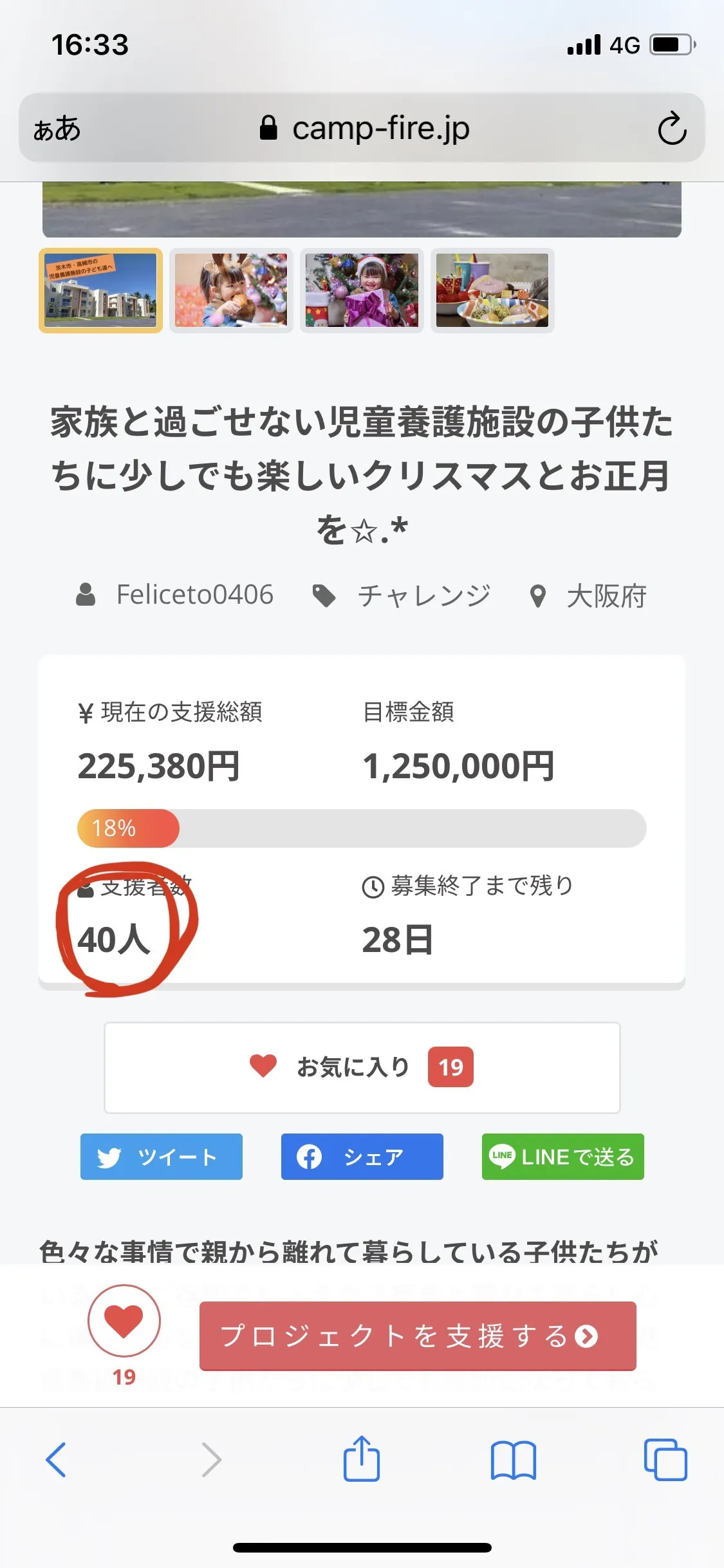The width and height of the screenshot is (724, 1568).
Task: Support with プロジェクトを支援する button
Action: pyautogui.click(x=418, y=1336)
